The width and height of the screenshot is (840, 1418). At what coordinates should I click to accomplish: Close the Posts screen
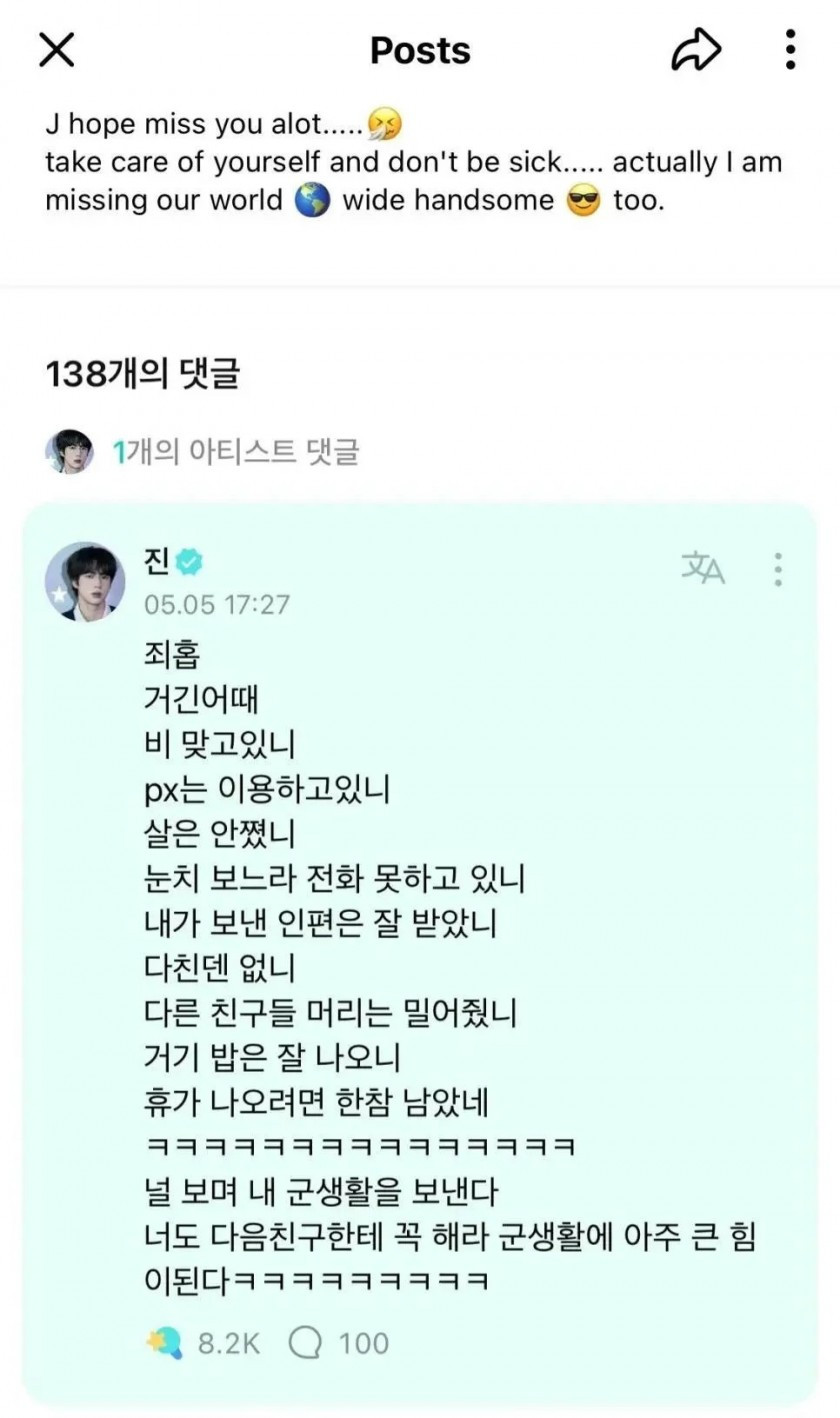tap(56, 50)
